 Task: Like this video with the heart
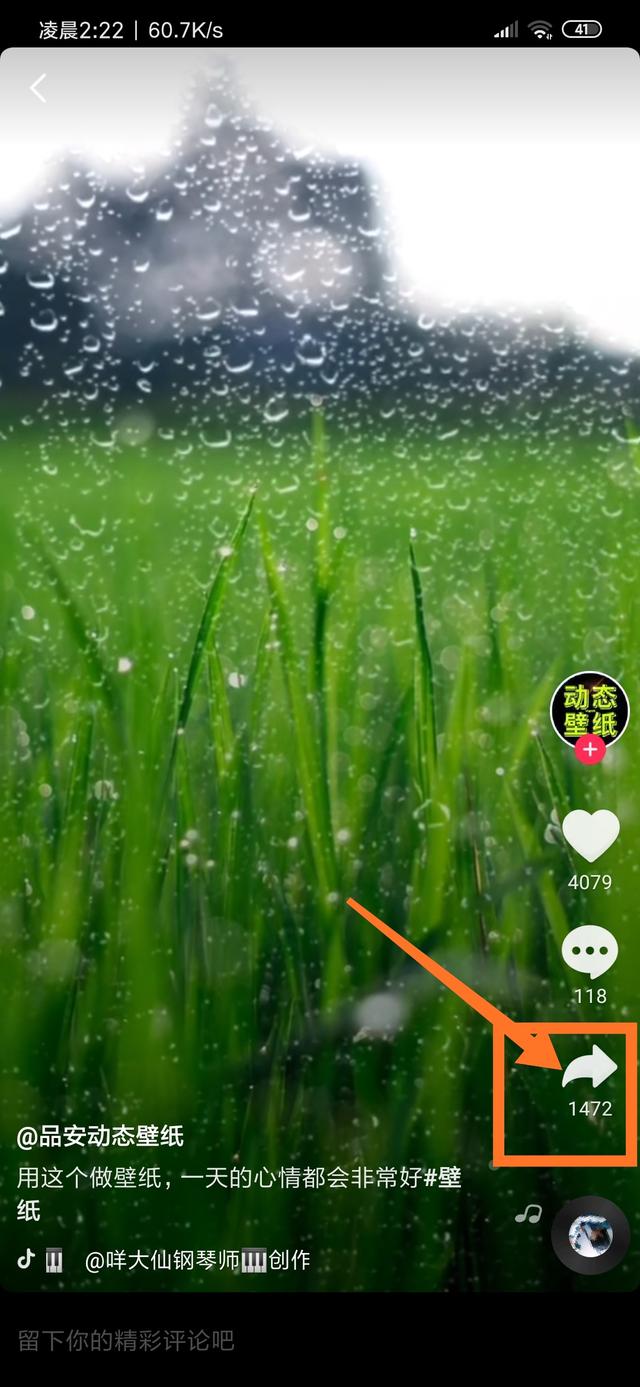[590, 836]
